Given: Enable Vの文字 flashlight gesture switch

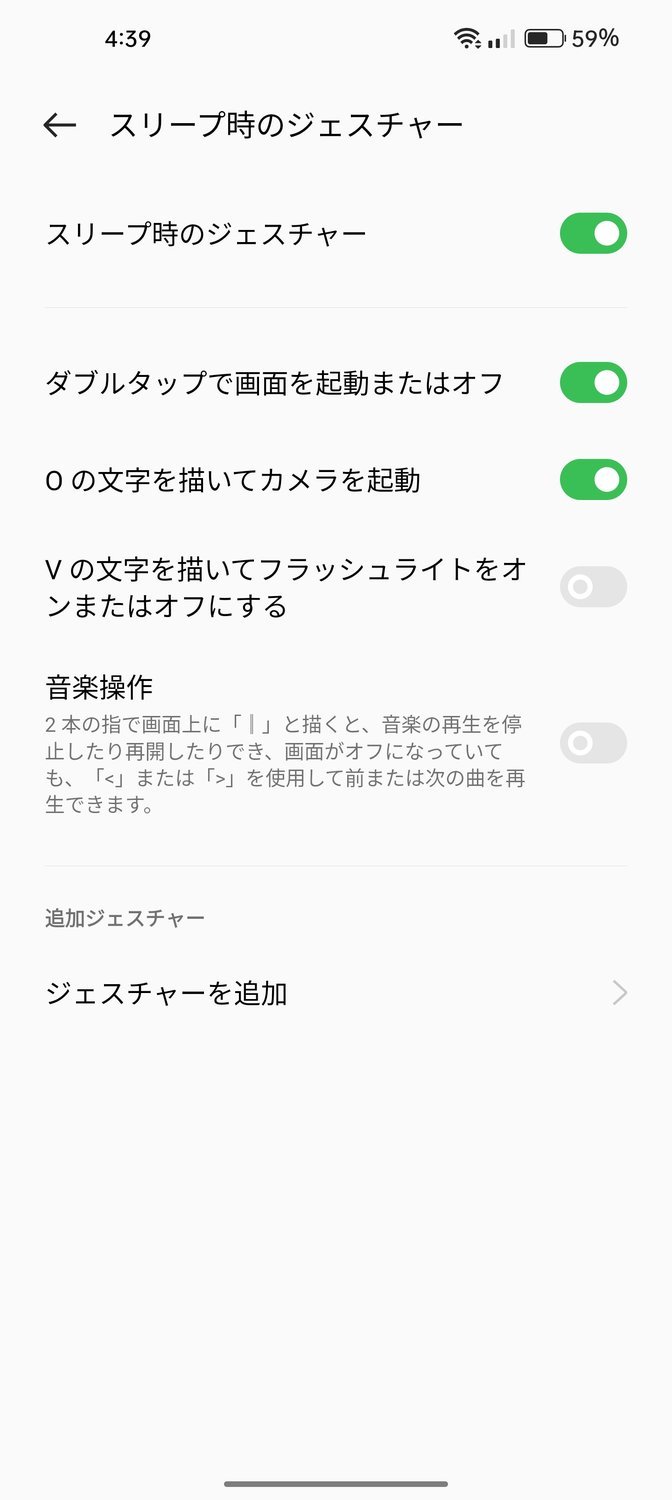Looking at the screenshot, I should coord(593,587).
